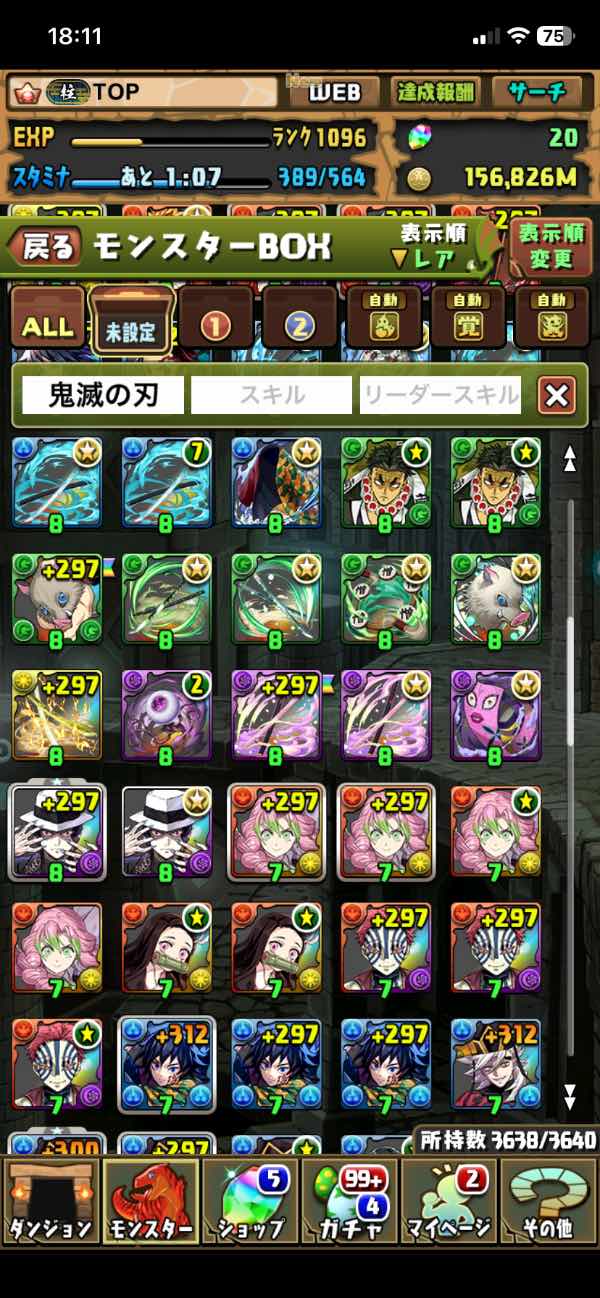Switch to the ALL tab
600x1298 pixels.
46,326
